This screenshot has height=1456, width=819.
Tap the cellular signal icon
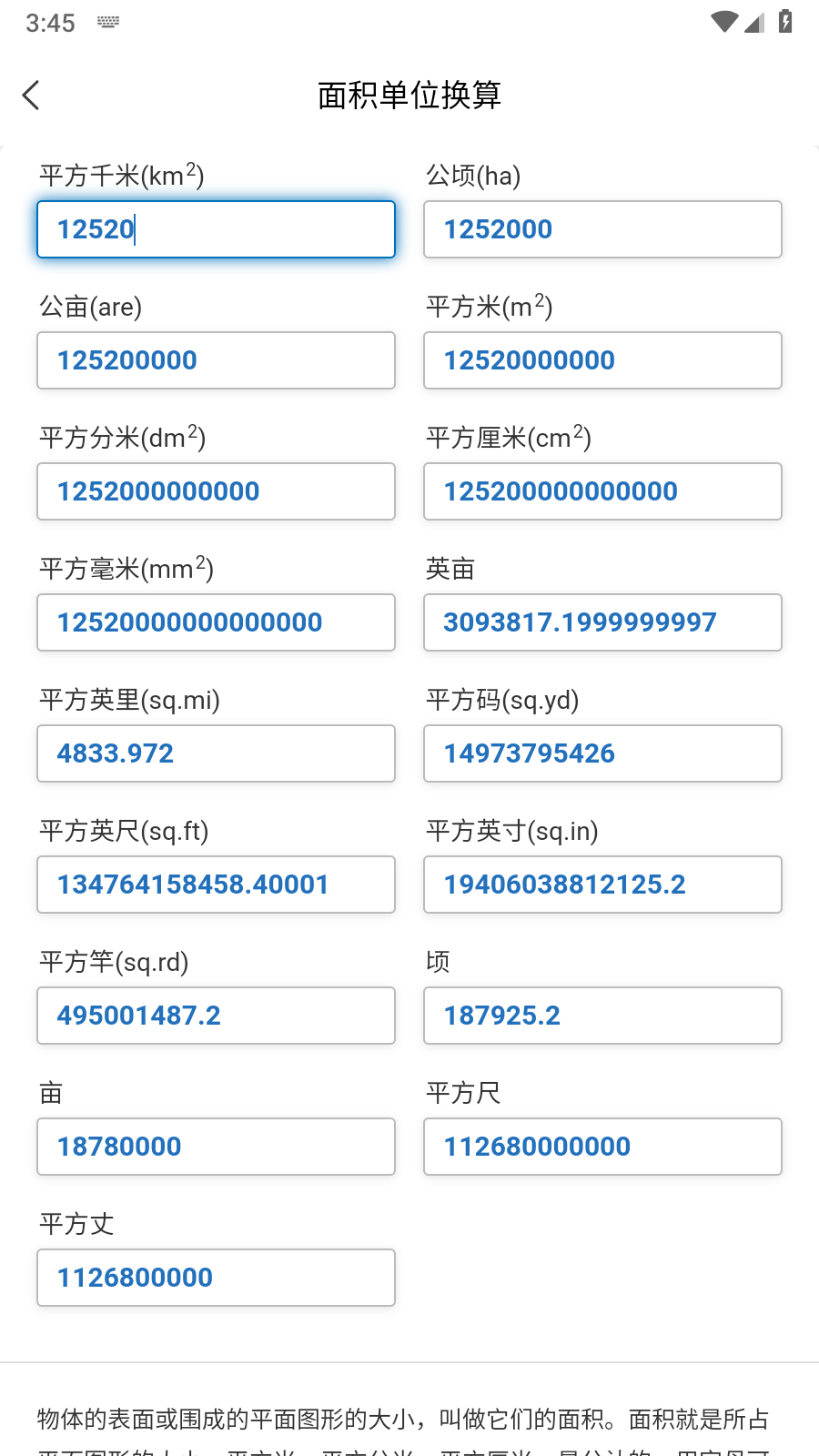756,24
